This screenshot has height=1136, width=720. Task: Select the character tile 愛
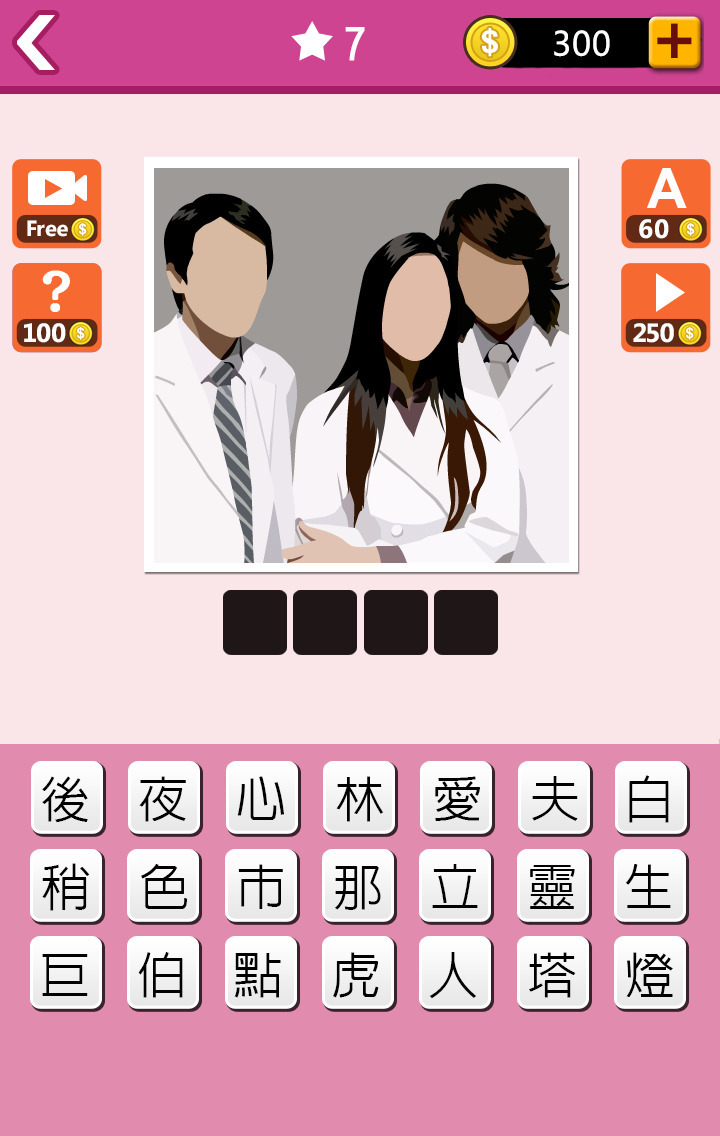(457, 797)
